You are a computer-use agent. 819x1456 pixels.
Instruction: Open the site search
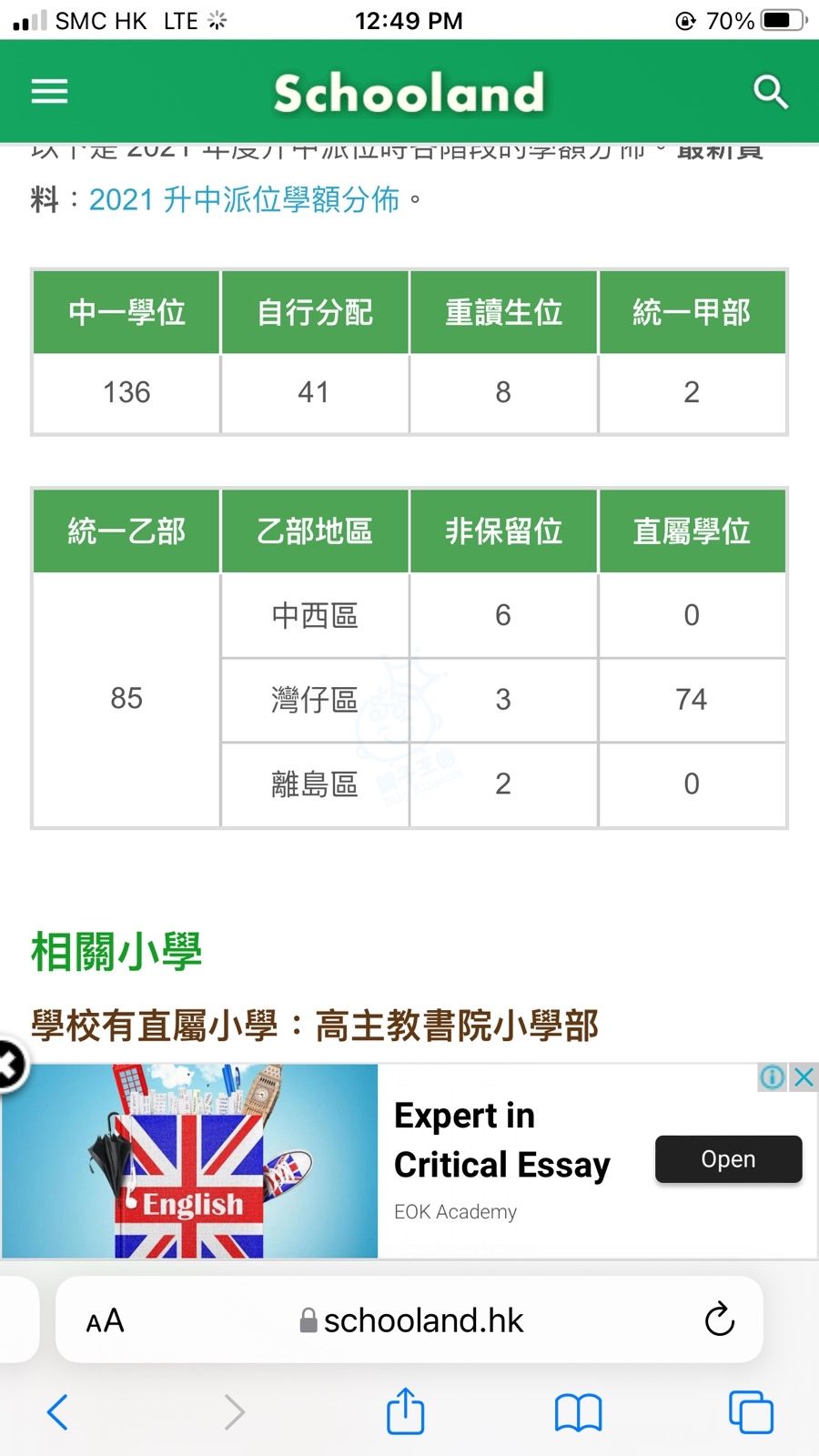coord(770,91)
